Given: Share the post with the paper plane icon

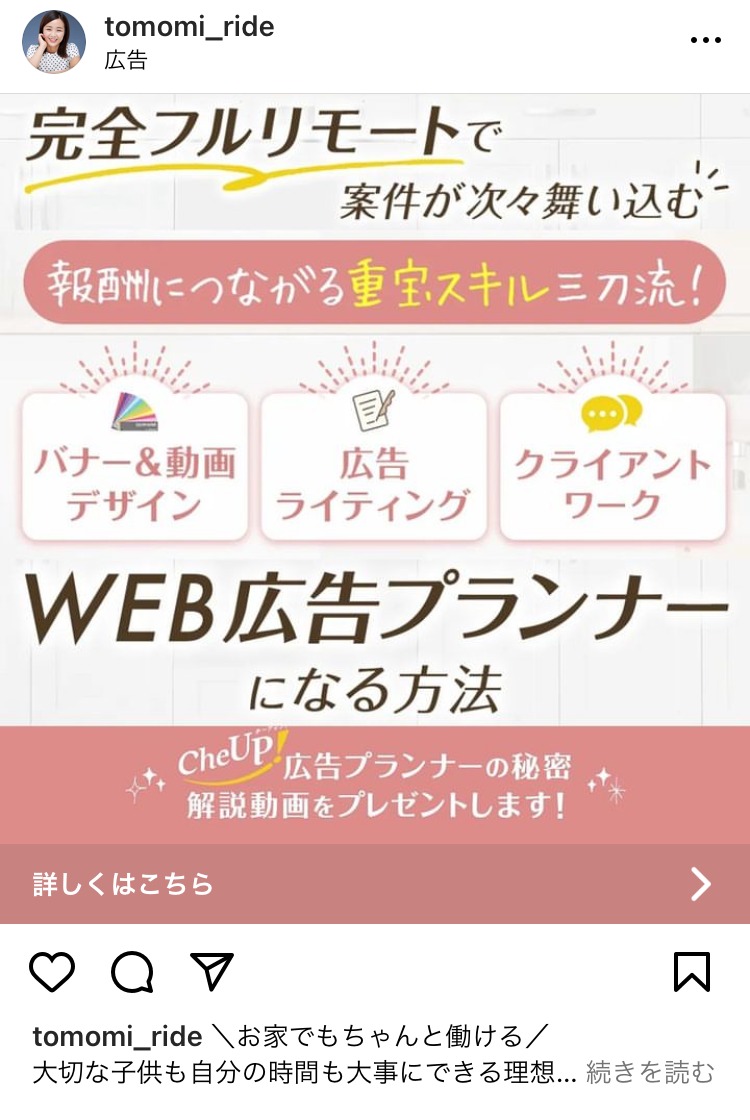Looking at the screenshot, I should [211, 972].
